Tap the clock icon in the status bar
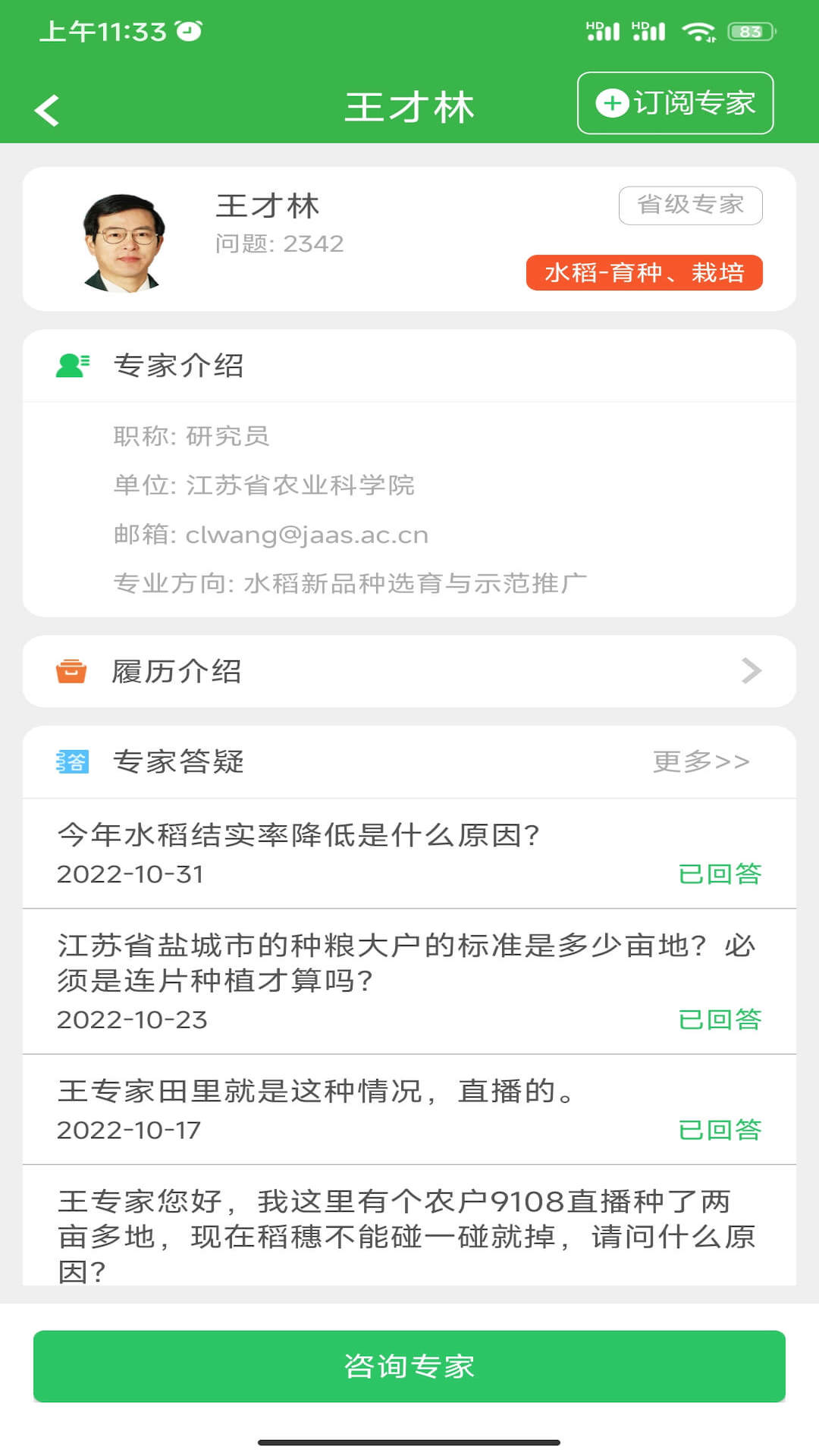Image resolution: width=819 pixels, height=1456 pixels. tap(187, 30)
